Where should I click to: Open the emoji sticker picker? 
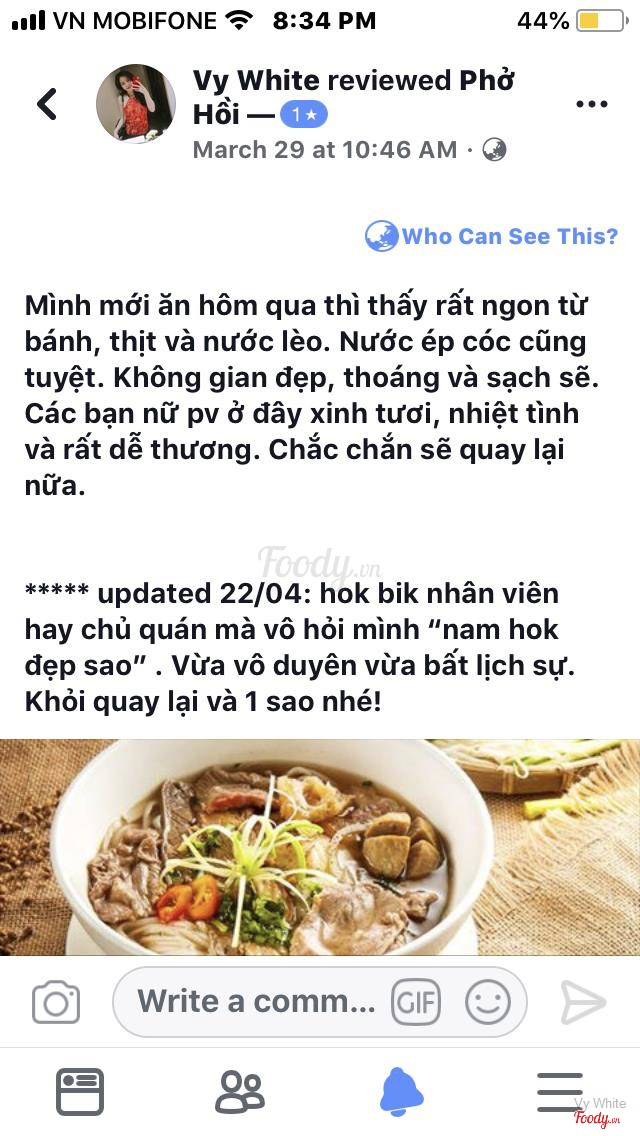(488, 1002)
